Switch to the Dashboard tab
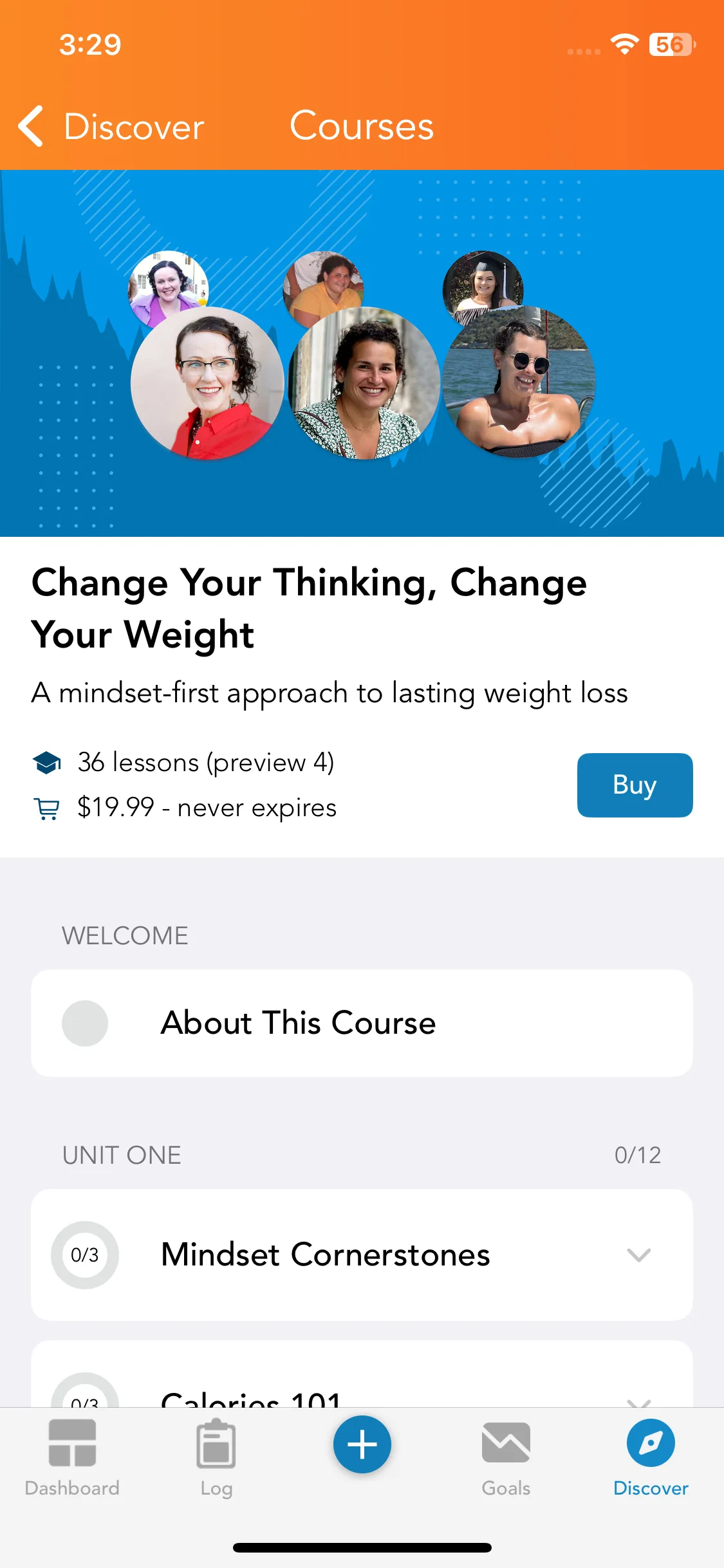 (x=72, y=1458)
